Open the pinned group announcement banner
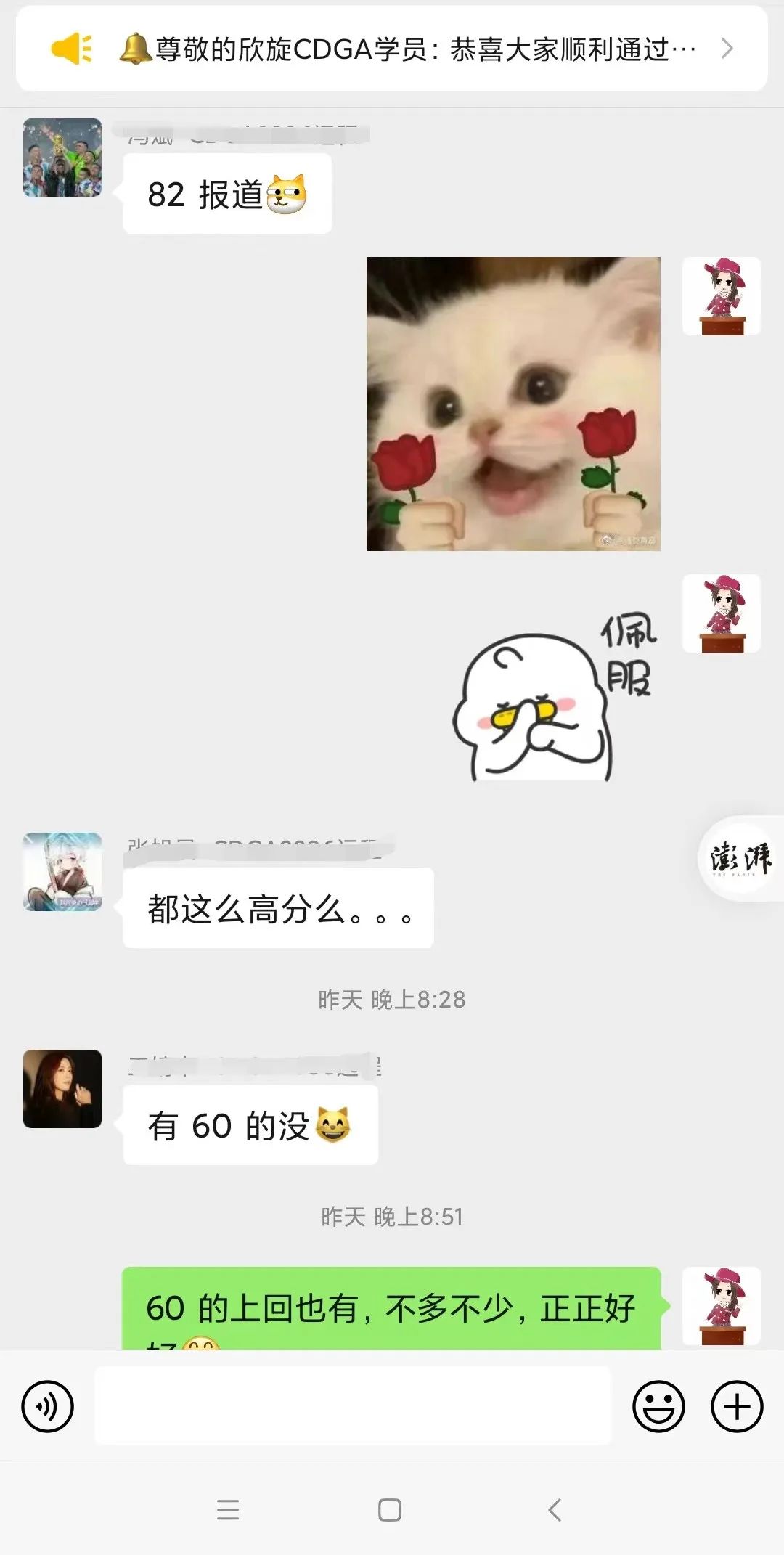The height and width of the screenshot is (1555, 784). coord(392,49)
